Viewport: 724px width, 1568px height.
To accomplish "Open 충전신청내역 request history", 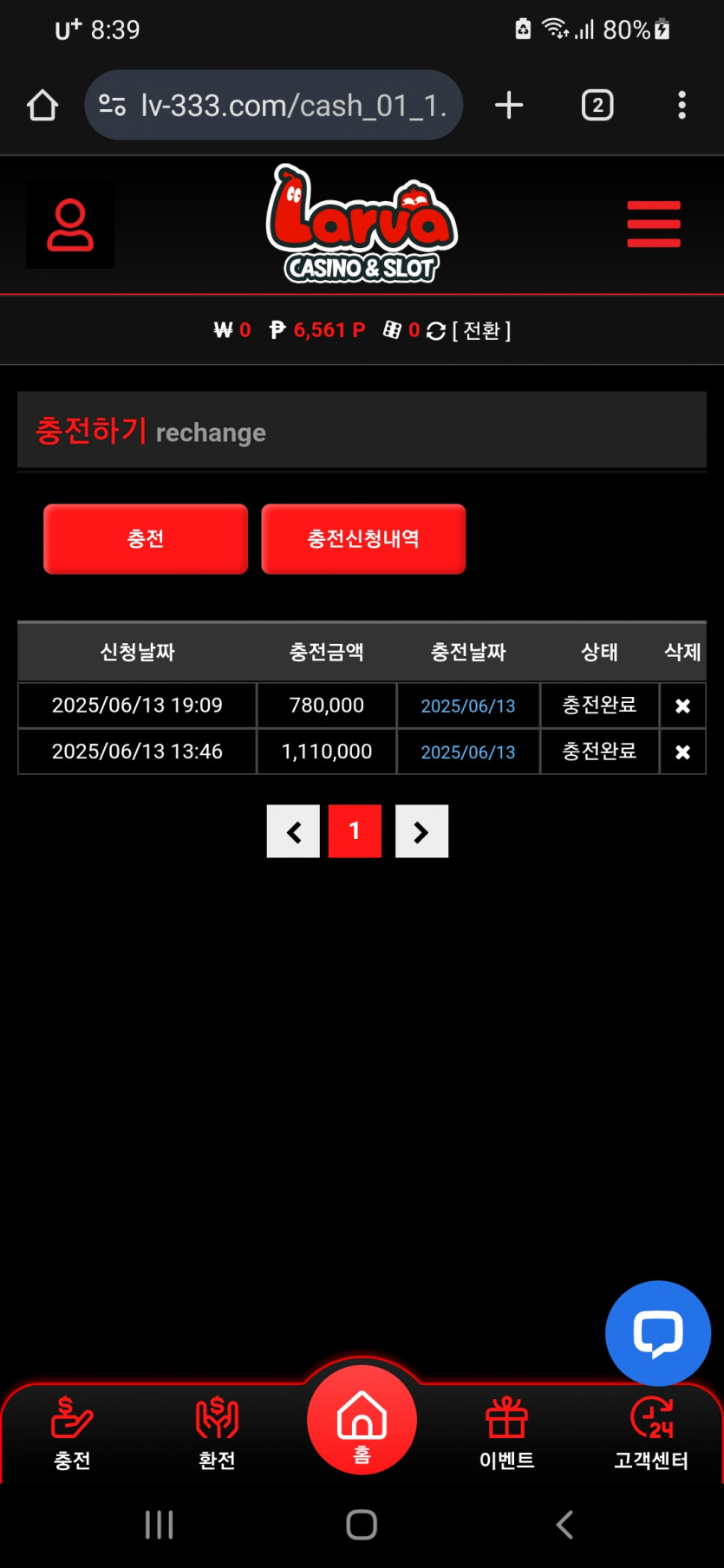I will tap(363, 539).
